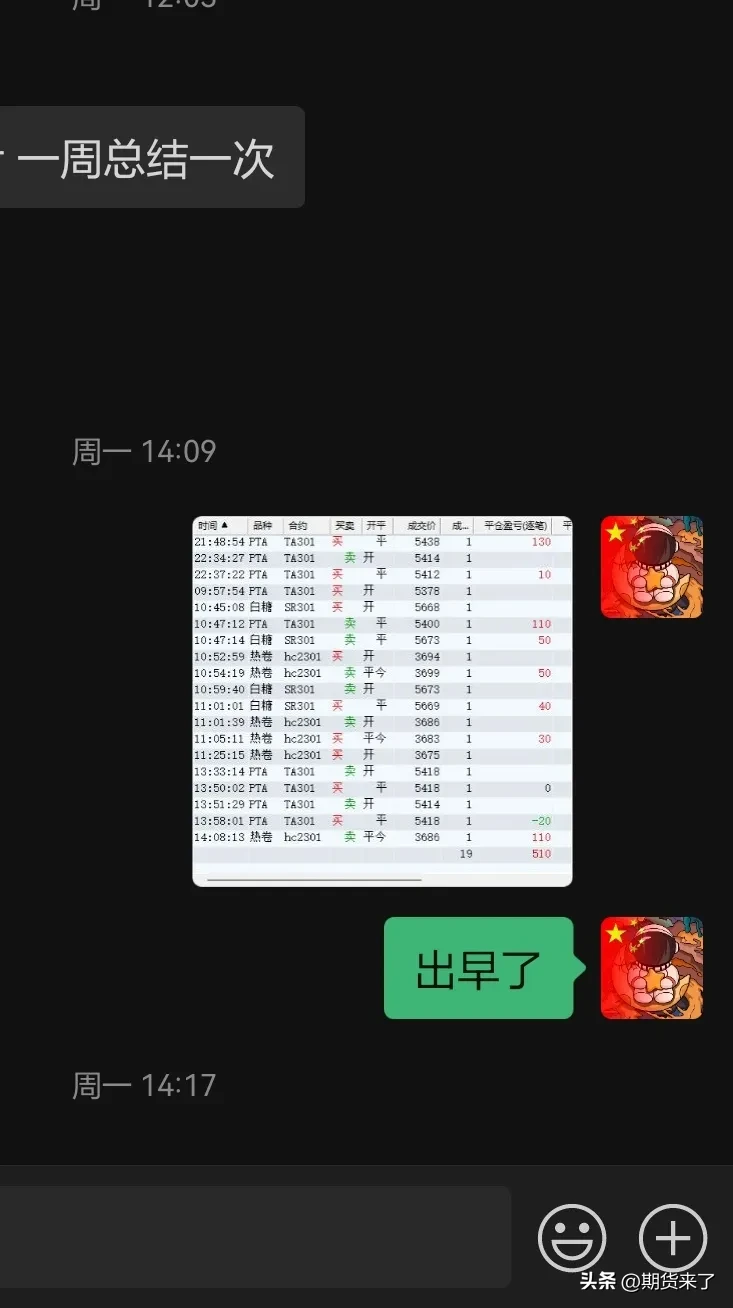Open the plus attachments menu
The image size is (733, 1308).
[x=673, y=1238]
